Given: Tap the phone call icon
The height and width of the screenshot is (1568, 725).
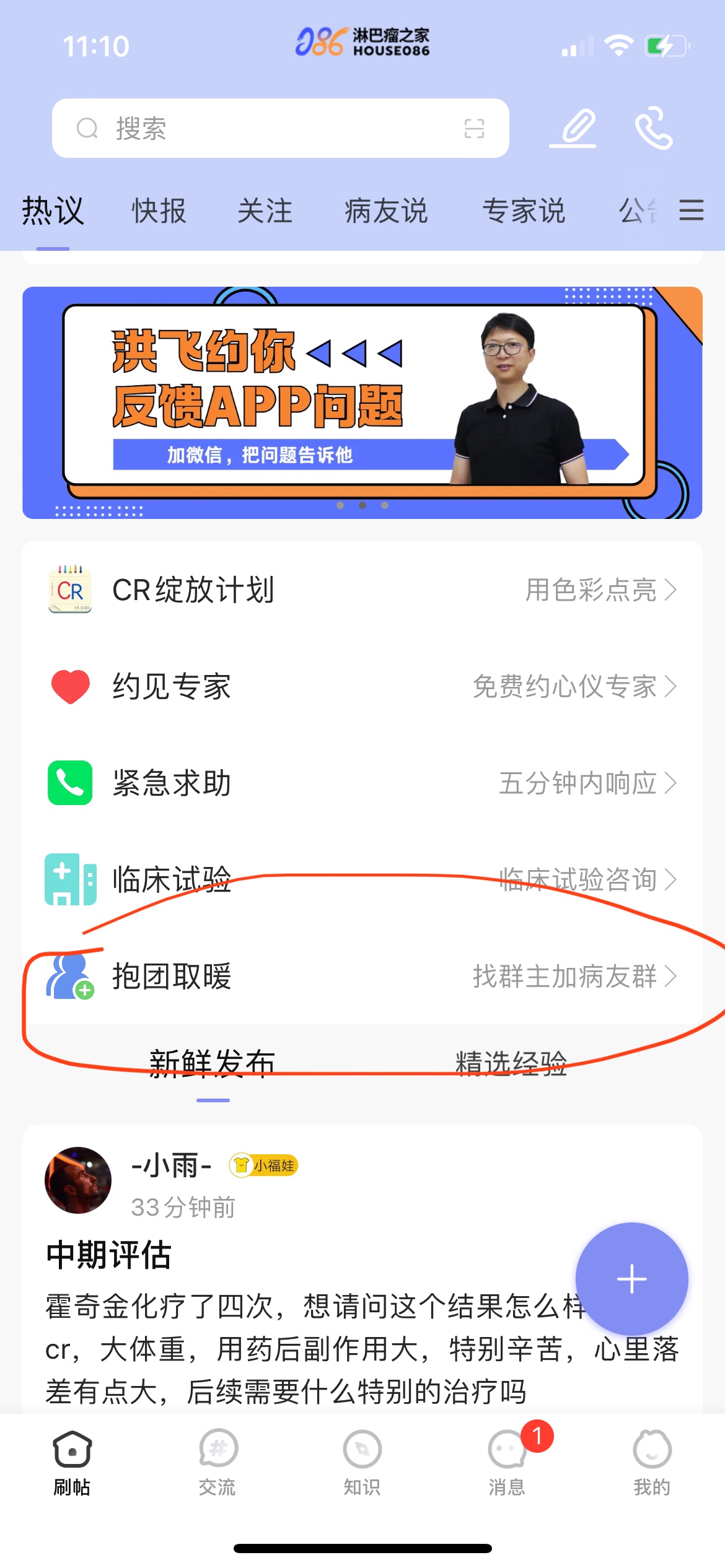Looking at the screenshot, I should click(653, 128).
